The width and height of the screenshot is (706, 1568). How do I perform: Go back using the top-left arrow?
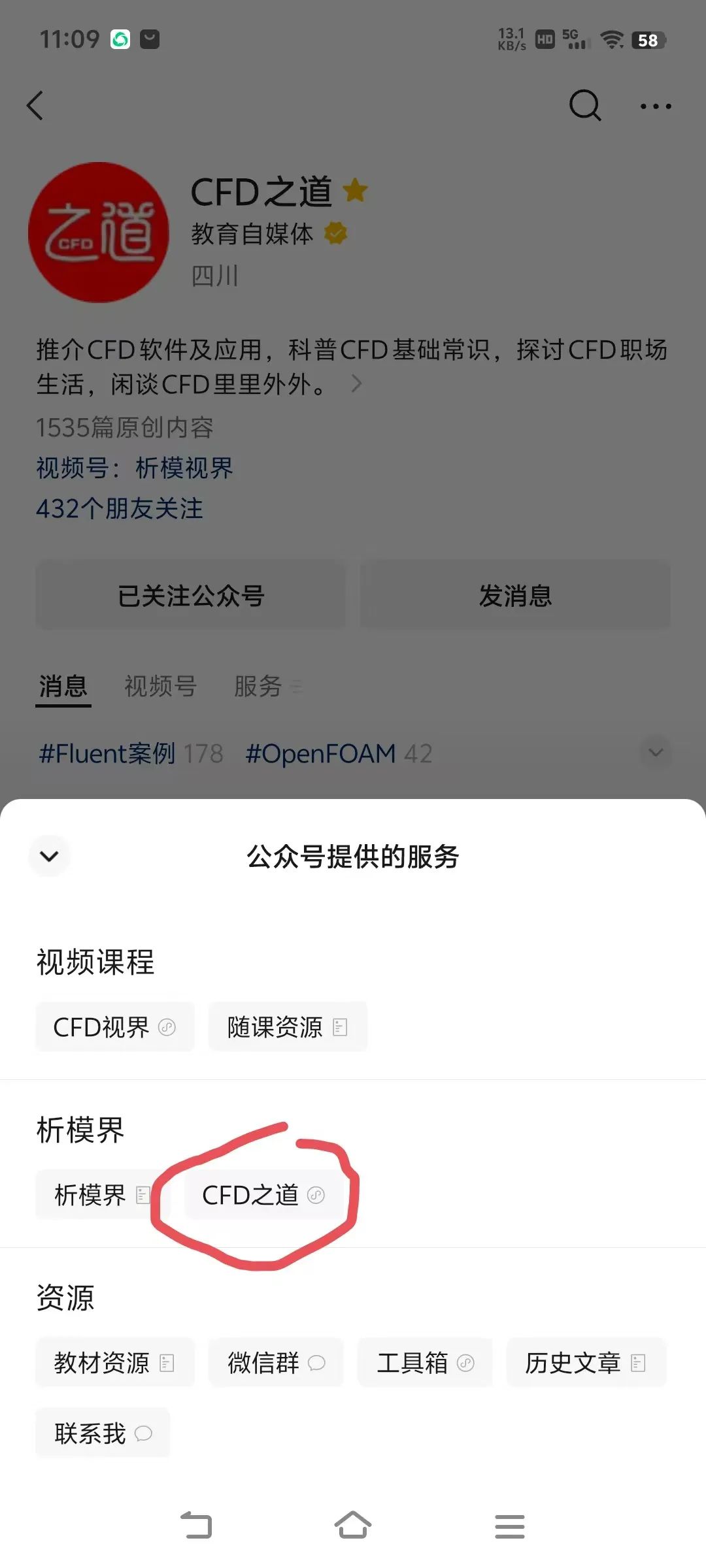click(x=36, y=105)
